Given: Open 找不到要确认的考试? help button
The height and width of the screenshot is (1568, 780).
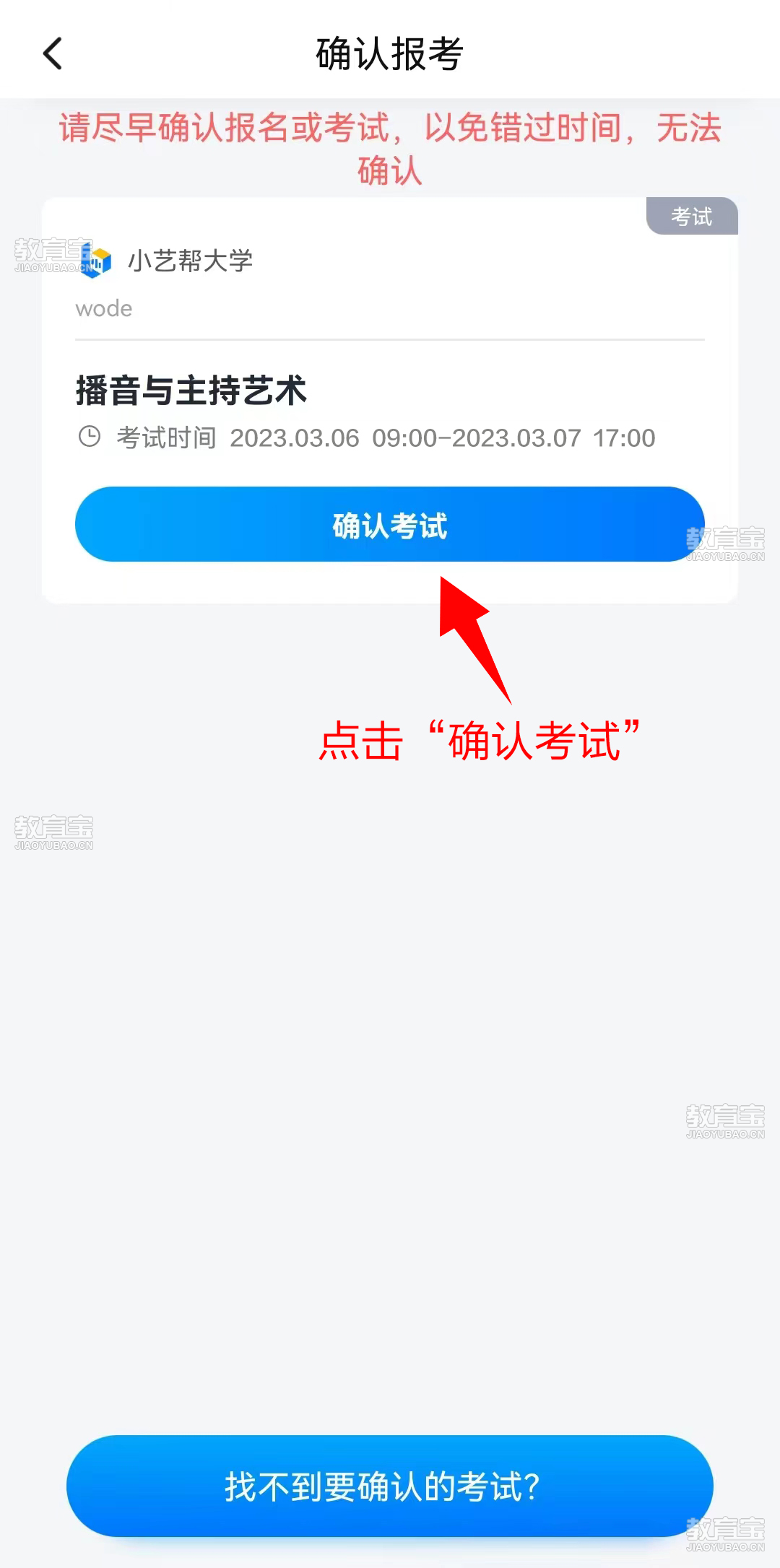Looking at the screenshot, I should click(x=390, y=1486).
